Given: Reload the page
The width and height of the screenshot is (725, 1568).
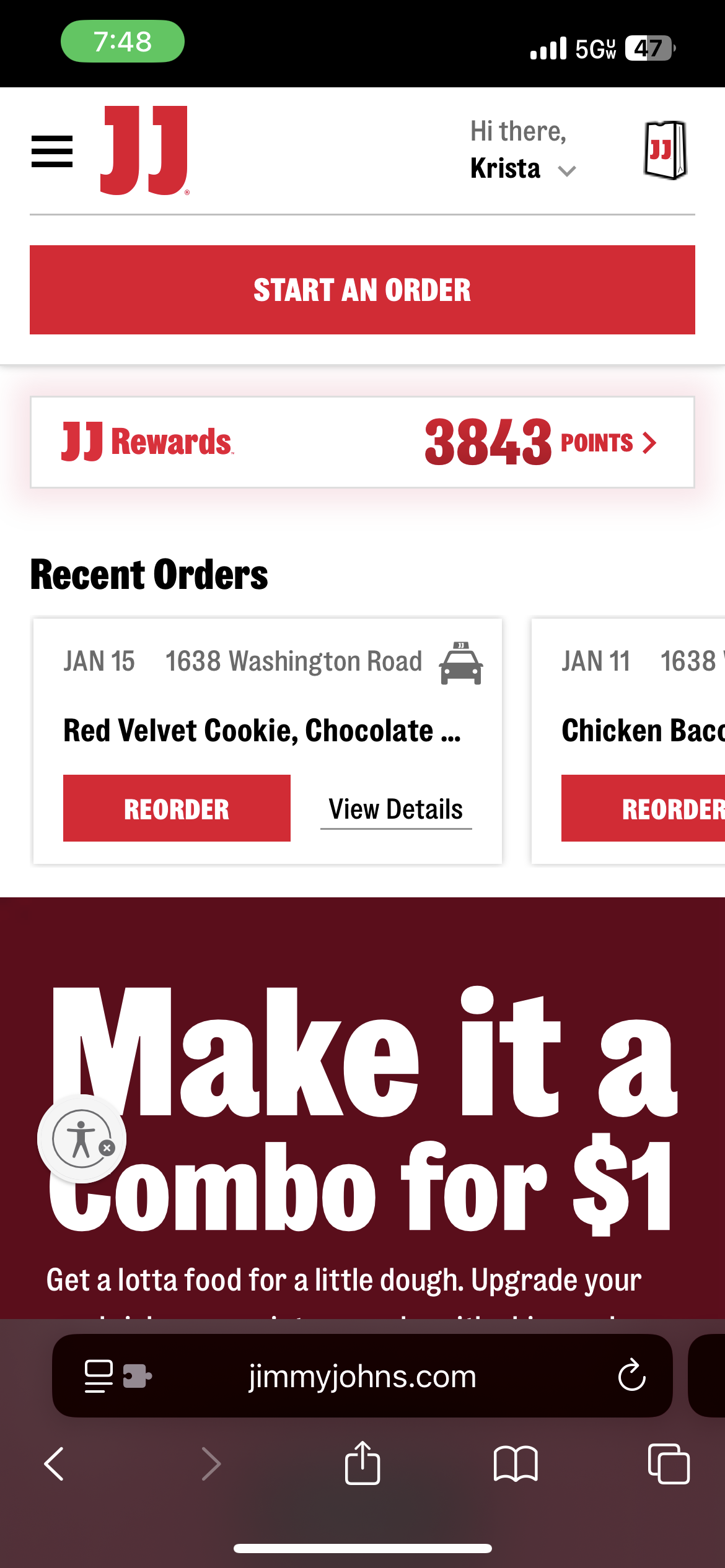Looking at the screenshot, I should tap(631, 1376).
